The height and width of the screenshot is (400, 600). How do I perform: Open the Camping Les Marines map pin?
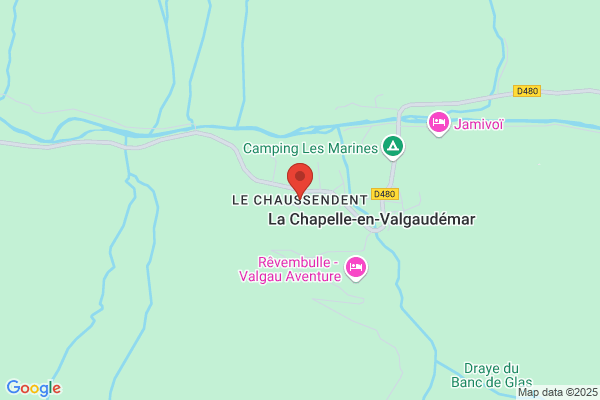(x=393, y=148)
